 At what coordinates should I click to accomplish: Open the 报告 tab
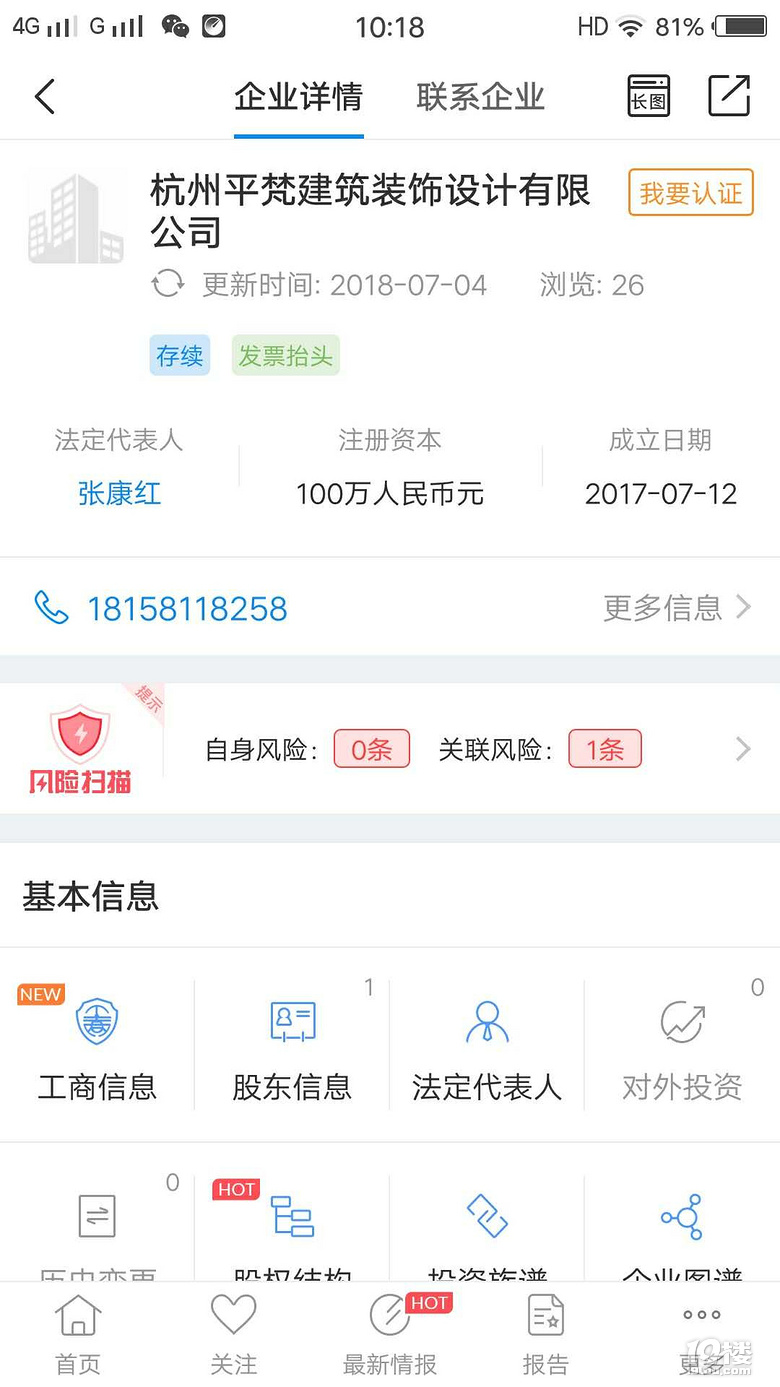[546, 1335]
